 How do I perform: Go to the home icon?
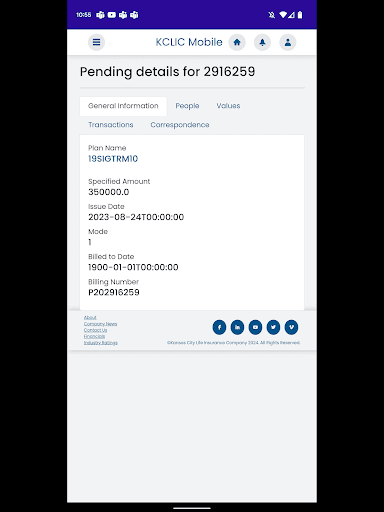(x=237, y=42)
